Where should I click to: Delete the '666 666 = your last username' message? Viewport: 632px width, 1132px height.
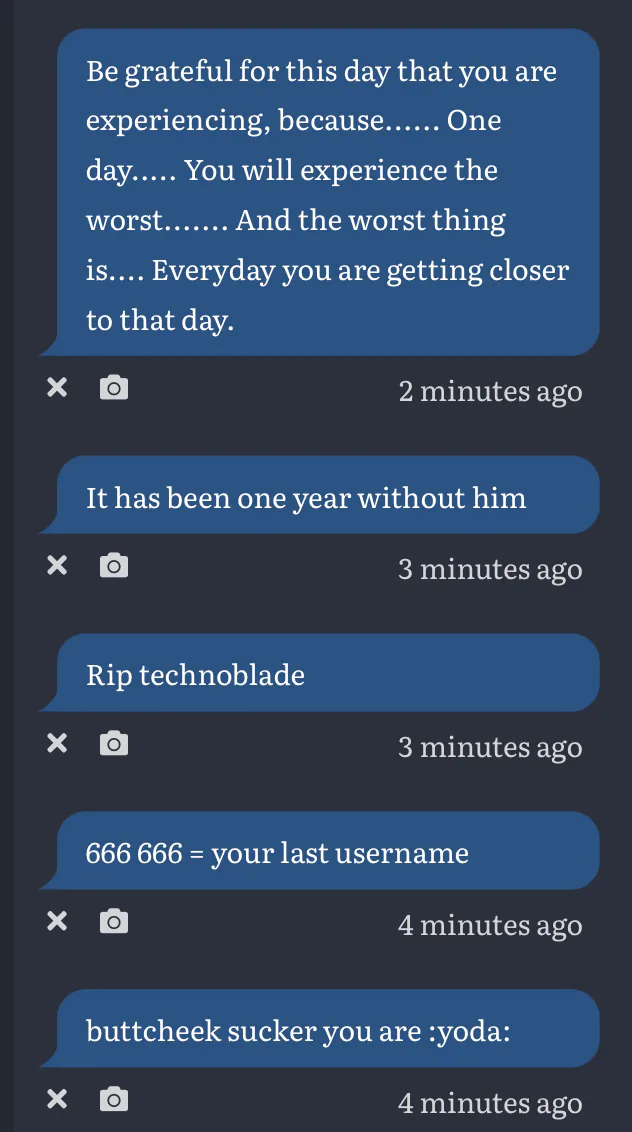(x=57, y=922)
